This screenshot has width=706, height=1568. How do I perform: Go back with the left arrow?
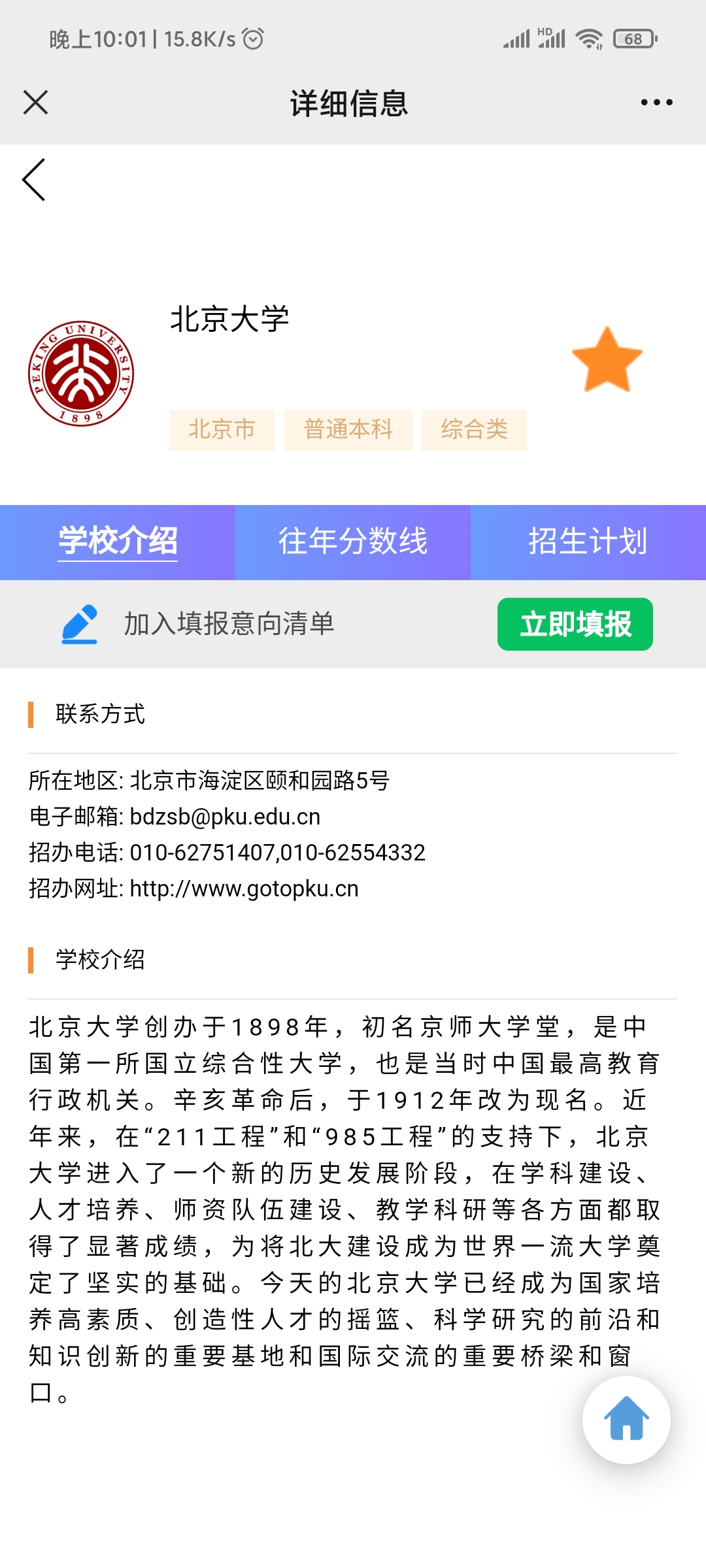[x=34, y=180]
